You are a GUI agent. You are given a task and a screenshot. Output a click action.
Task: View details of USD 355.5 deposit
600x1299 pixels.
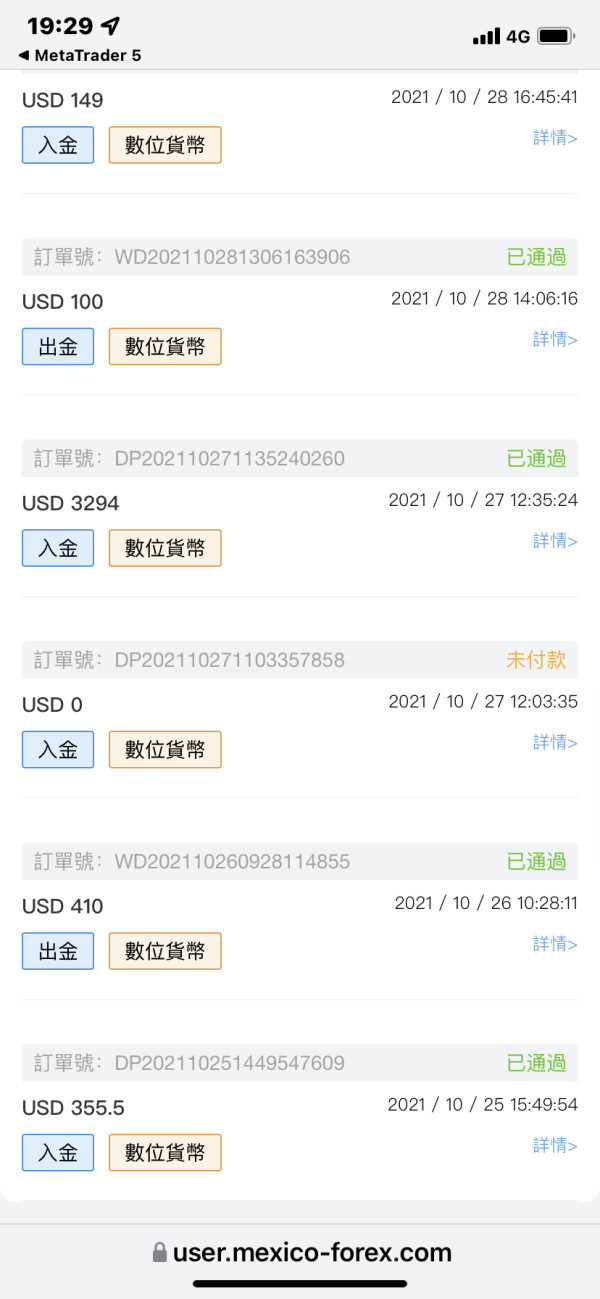tap(555, 1145)
